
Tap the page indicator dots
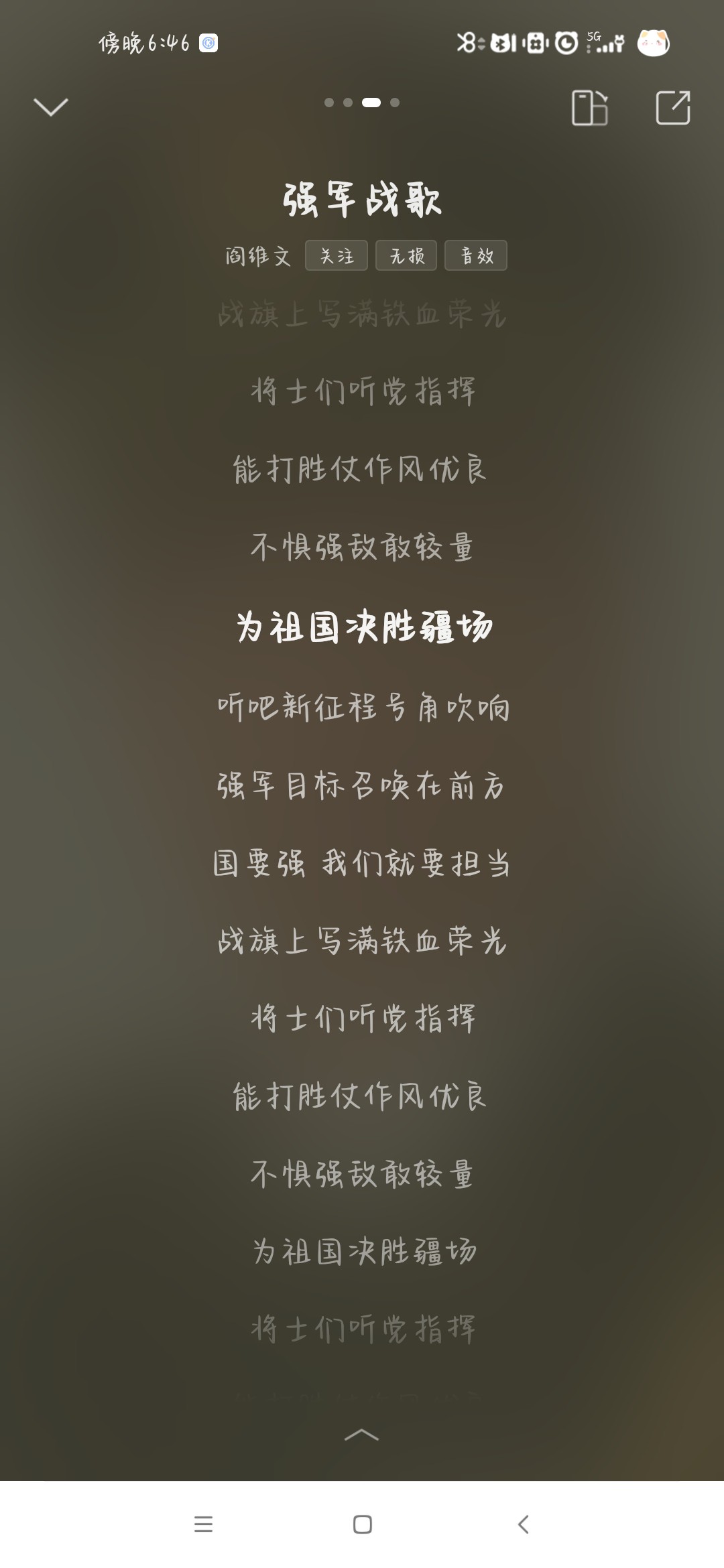click(x=362, y=103)
